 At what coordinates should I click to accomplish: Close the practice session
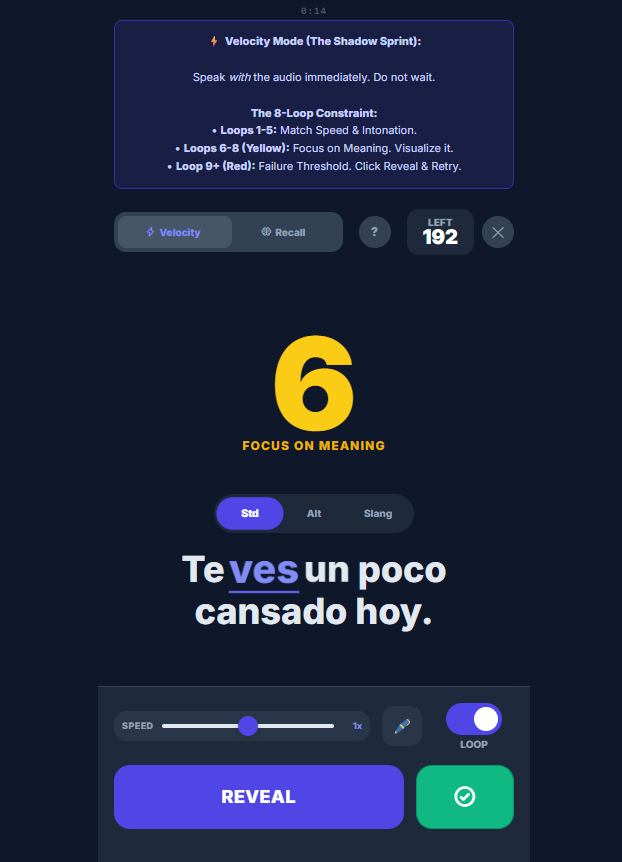click(498, 232)
